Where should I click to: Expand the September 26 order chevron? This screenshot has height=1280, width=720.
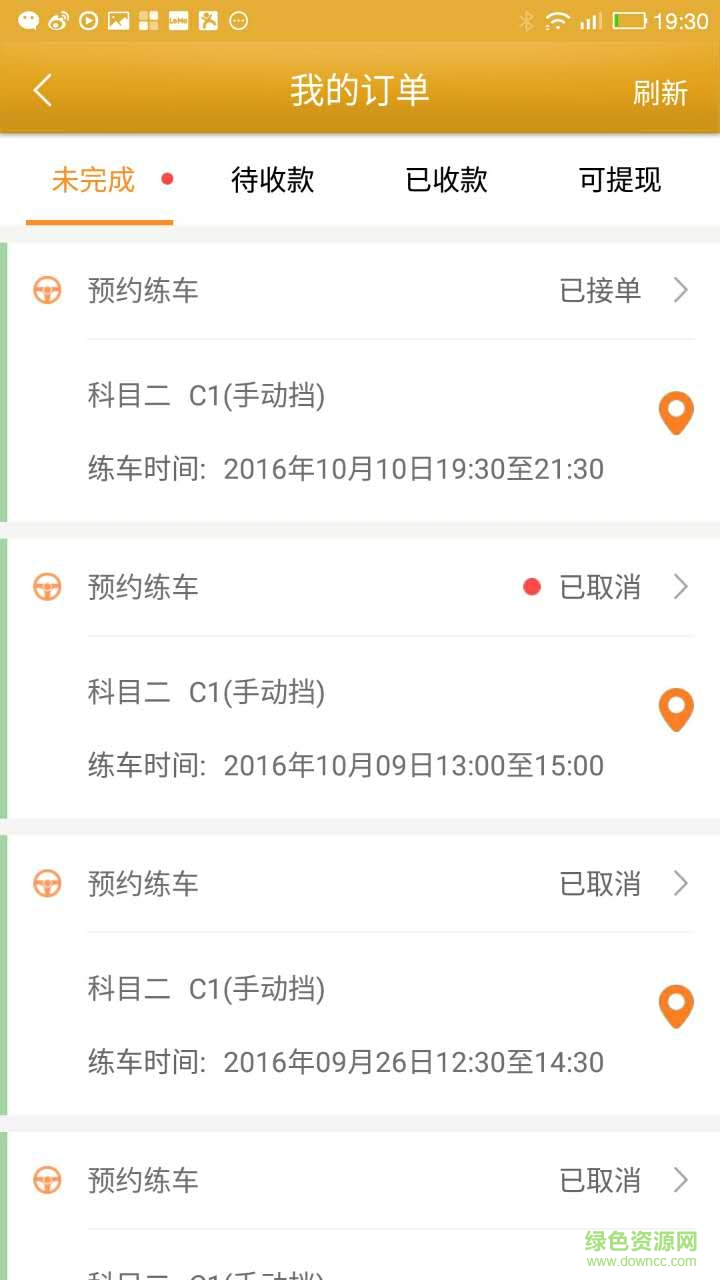pyautogui.click(x=682, y=883)
